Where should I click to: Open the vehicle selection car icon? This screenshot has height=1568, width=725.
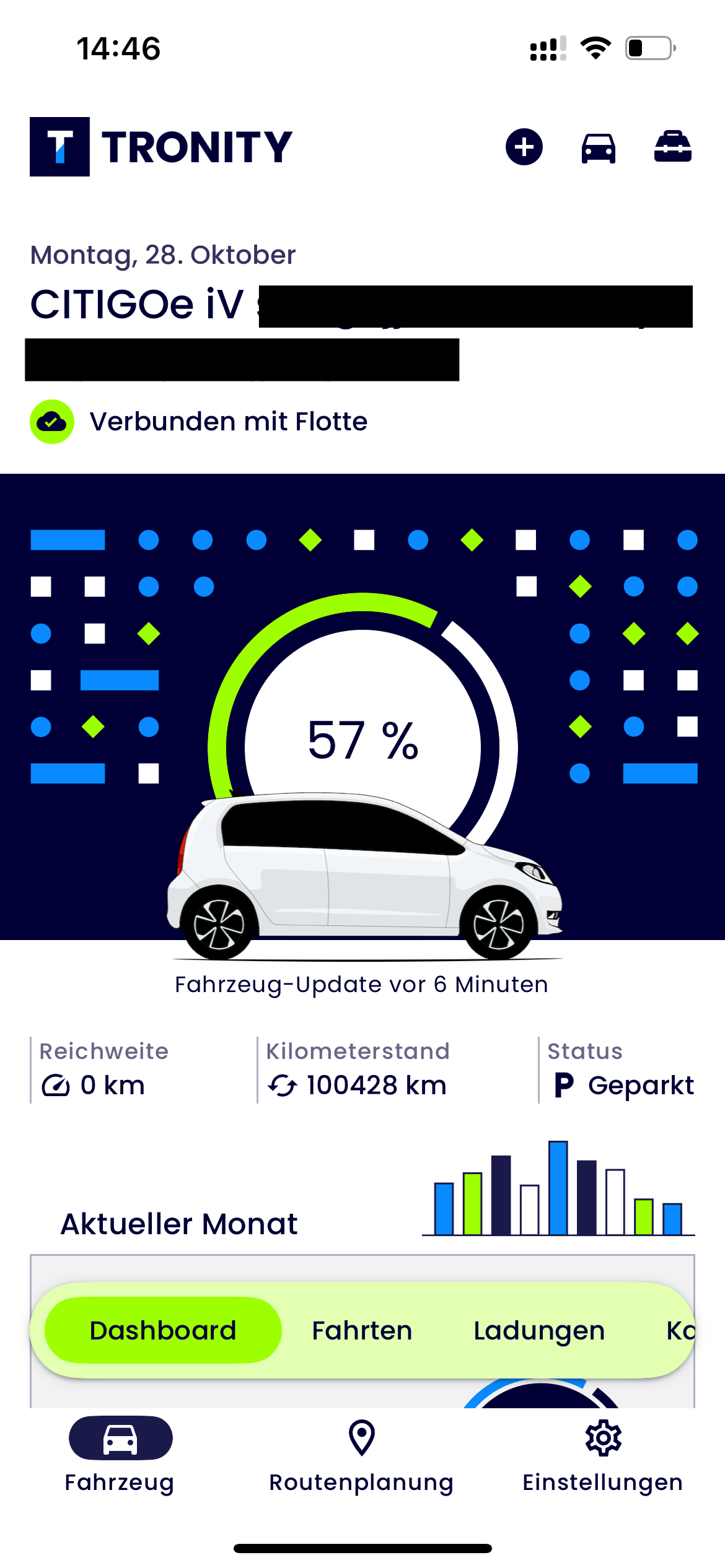click(598, 148)
